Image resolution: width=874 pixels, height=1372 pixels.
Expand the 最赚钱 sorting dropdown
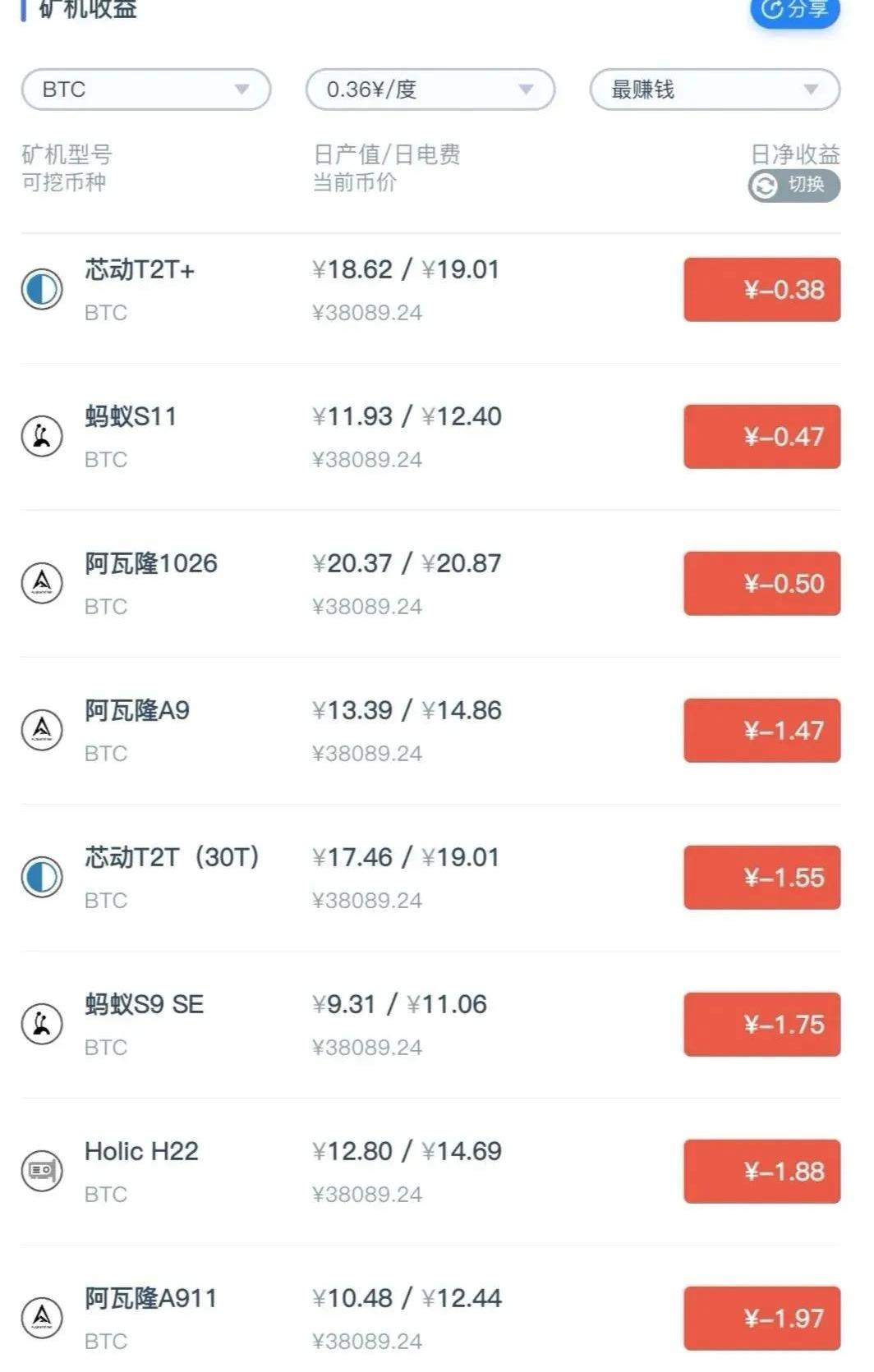click(714, 89)
